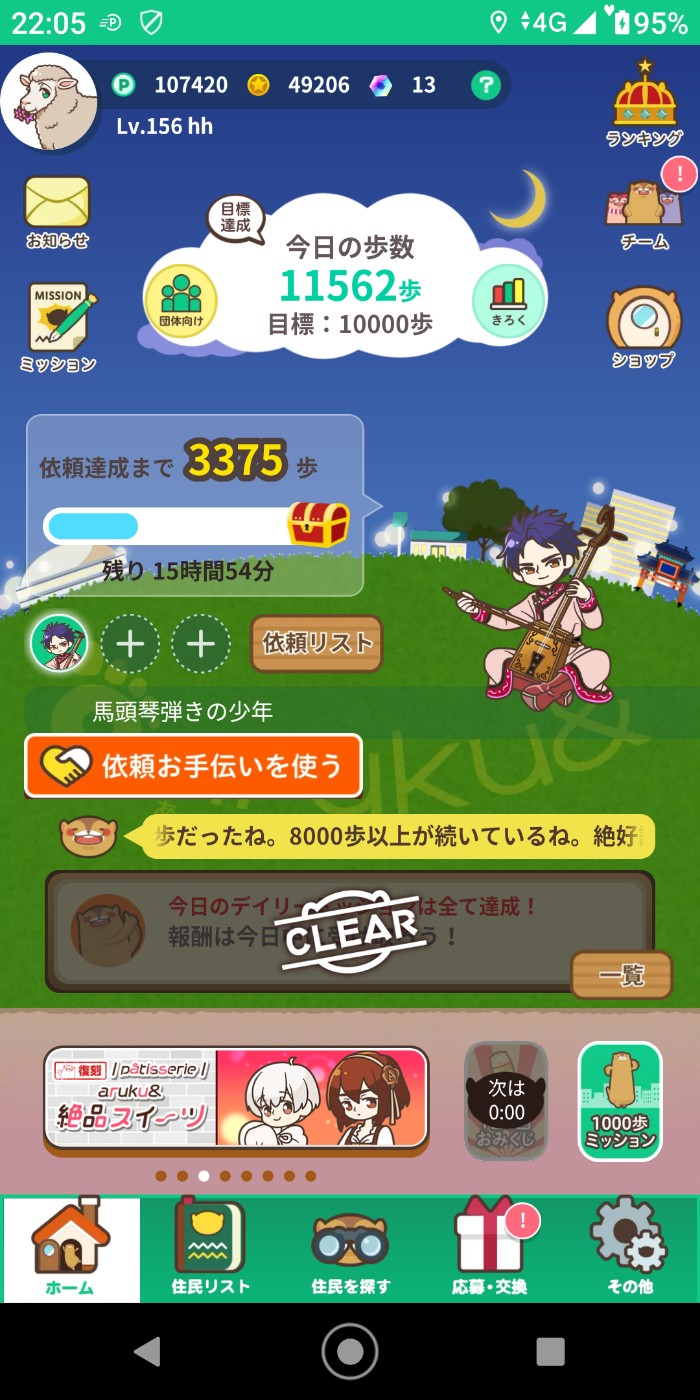
Task: Switch to the 住民リスト tab
Action: coord(210,1248)
